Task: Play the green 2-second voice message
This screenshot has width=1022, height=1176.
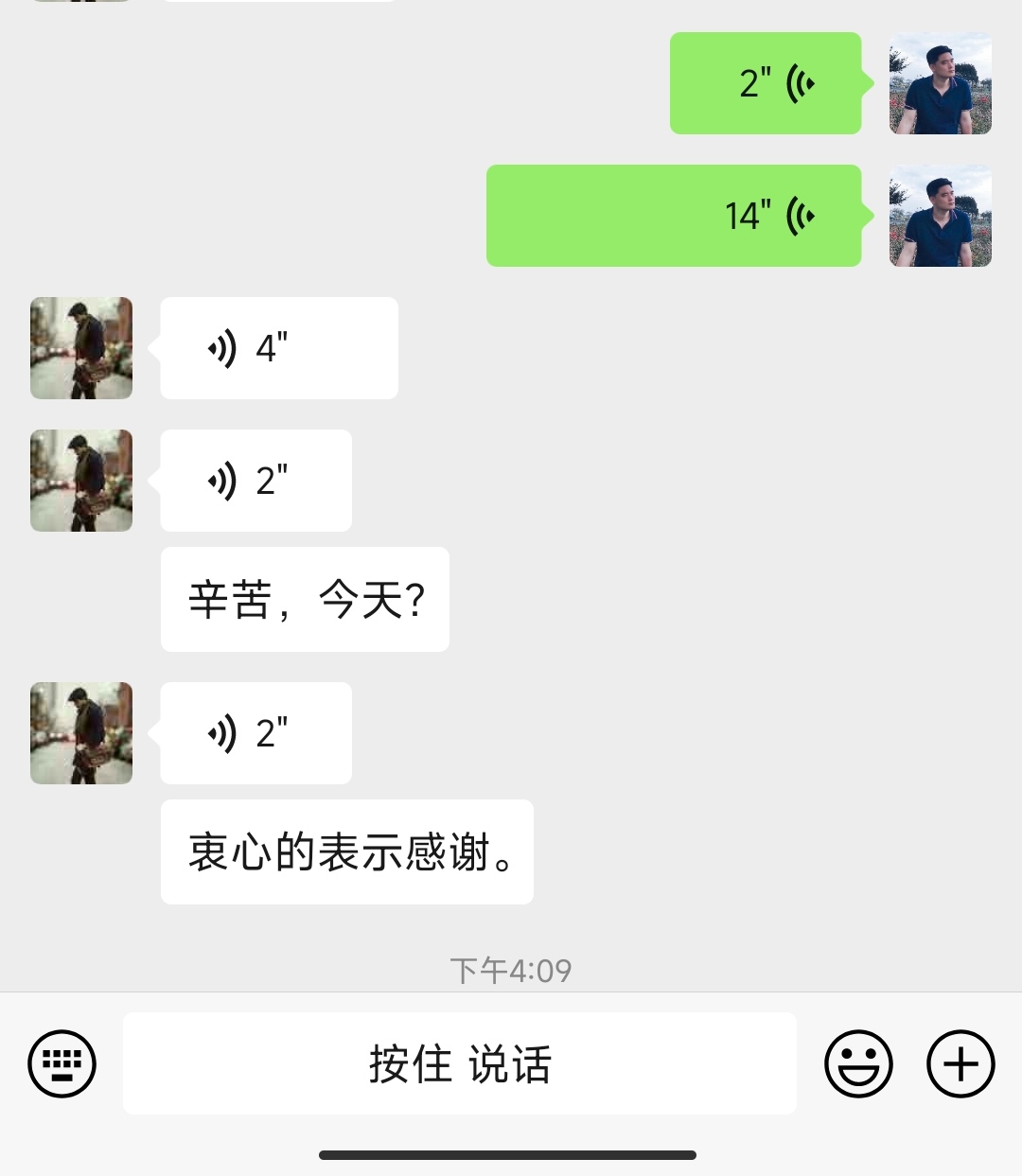Action: [x=766, y=83]
